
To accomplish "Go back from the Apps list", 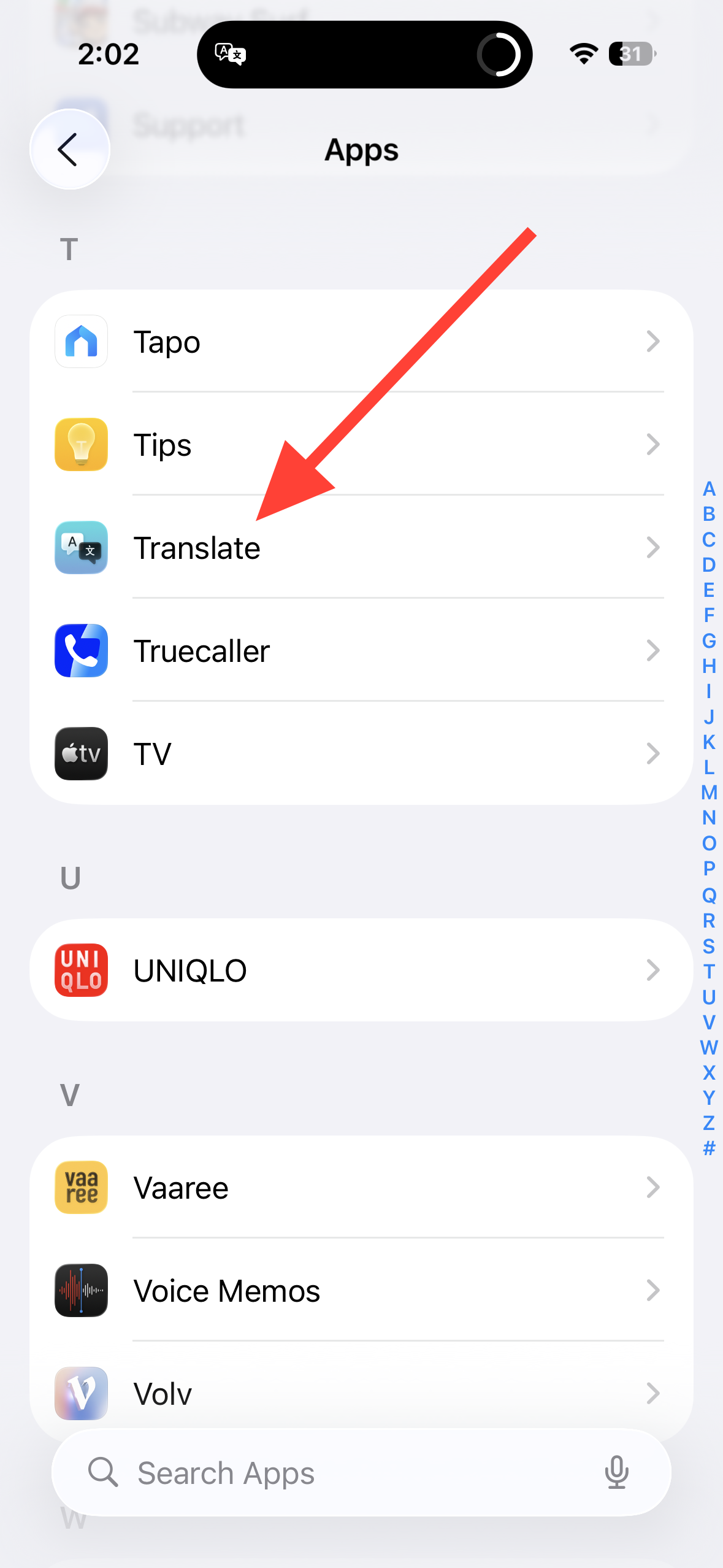I will point(69,149).
